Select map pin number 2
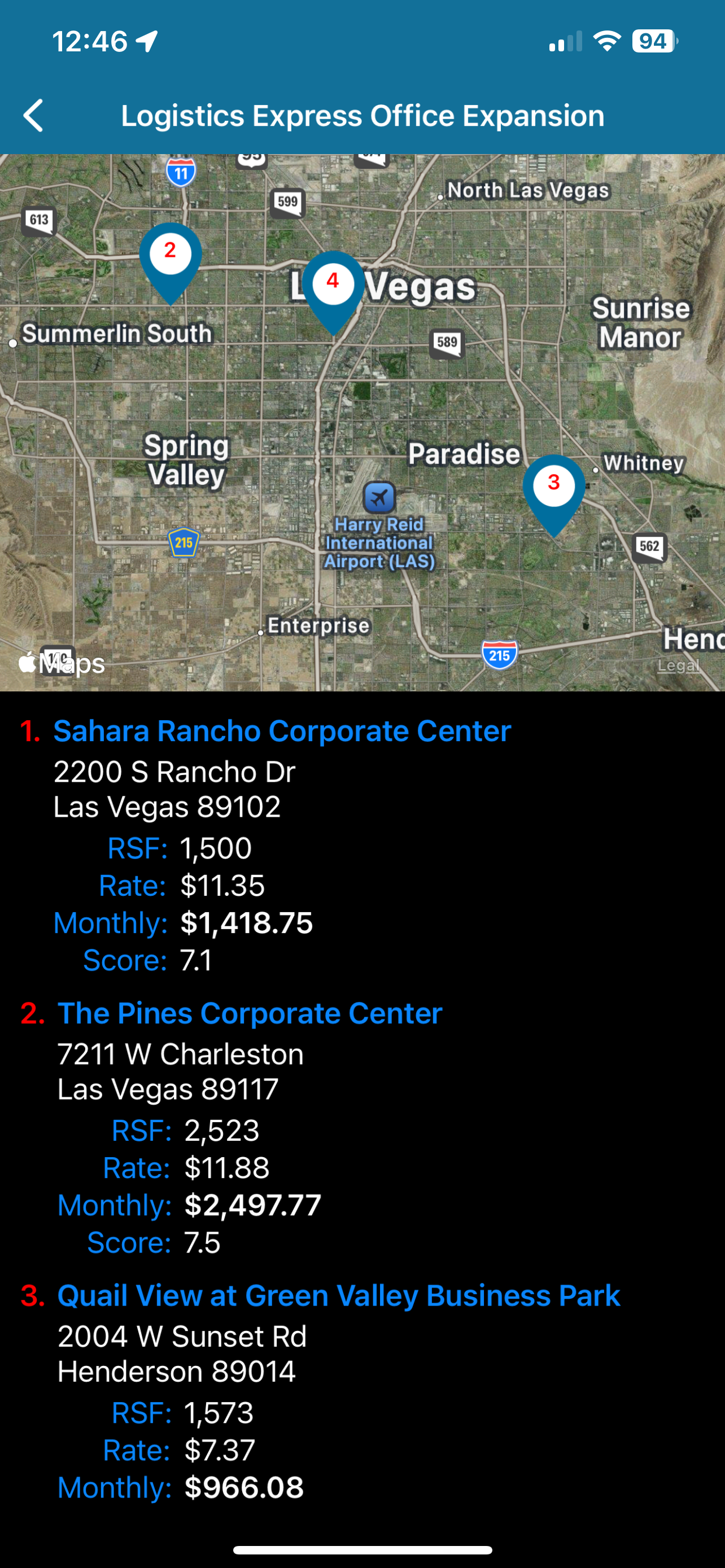 coord(170,257)
